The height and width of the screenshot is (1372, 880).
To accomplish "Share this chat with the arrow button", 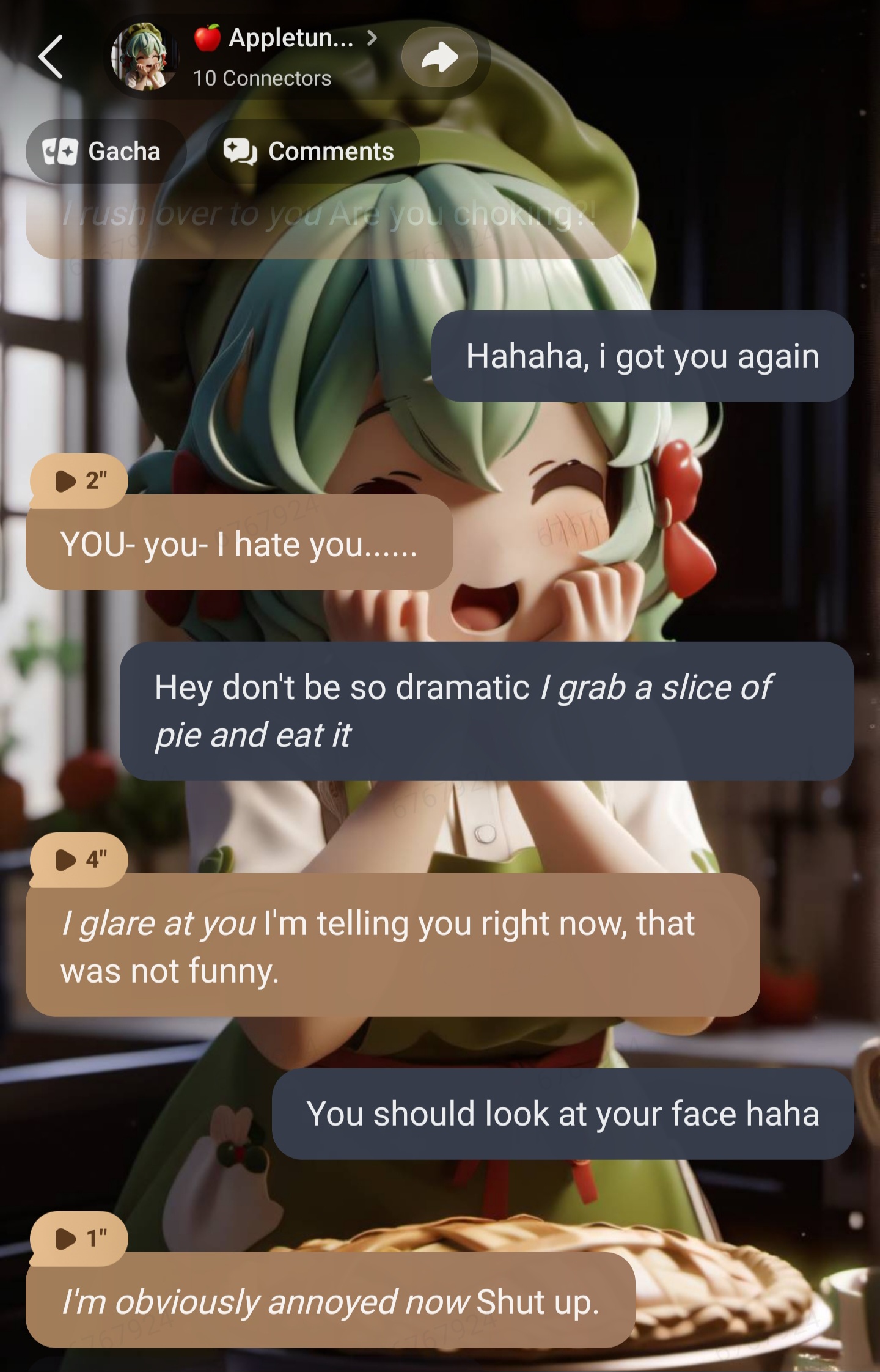I will pyautogui.click(x=440, y=57).
